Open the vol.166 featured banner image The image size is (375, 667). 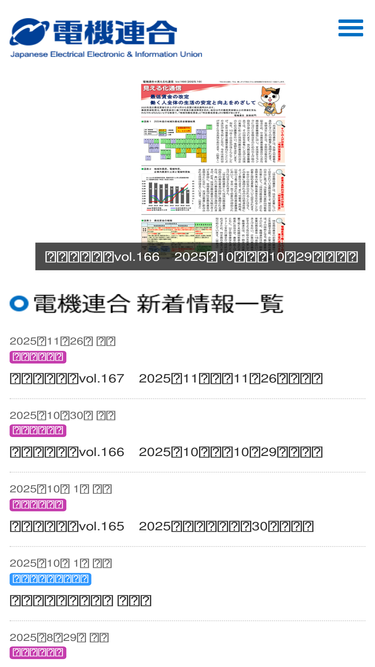click(213, 166)
